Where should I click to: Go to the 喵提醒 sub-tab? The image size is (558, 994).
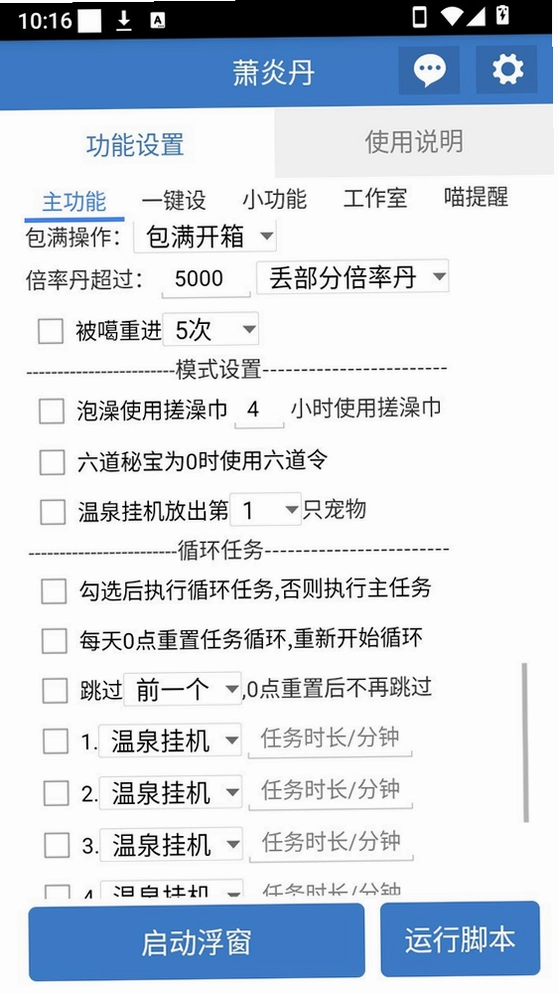pyautogui.click(x=476, y=197)
